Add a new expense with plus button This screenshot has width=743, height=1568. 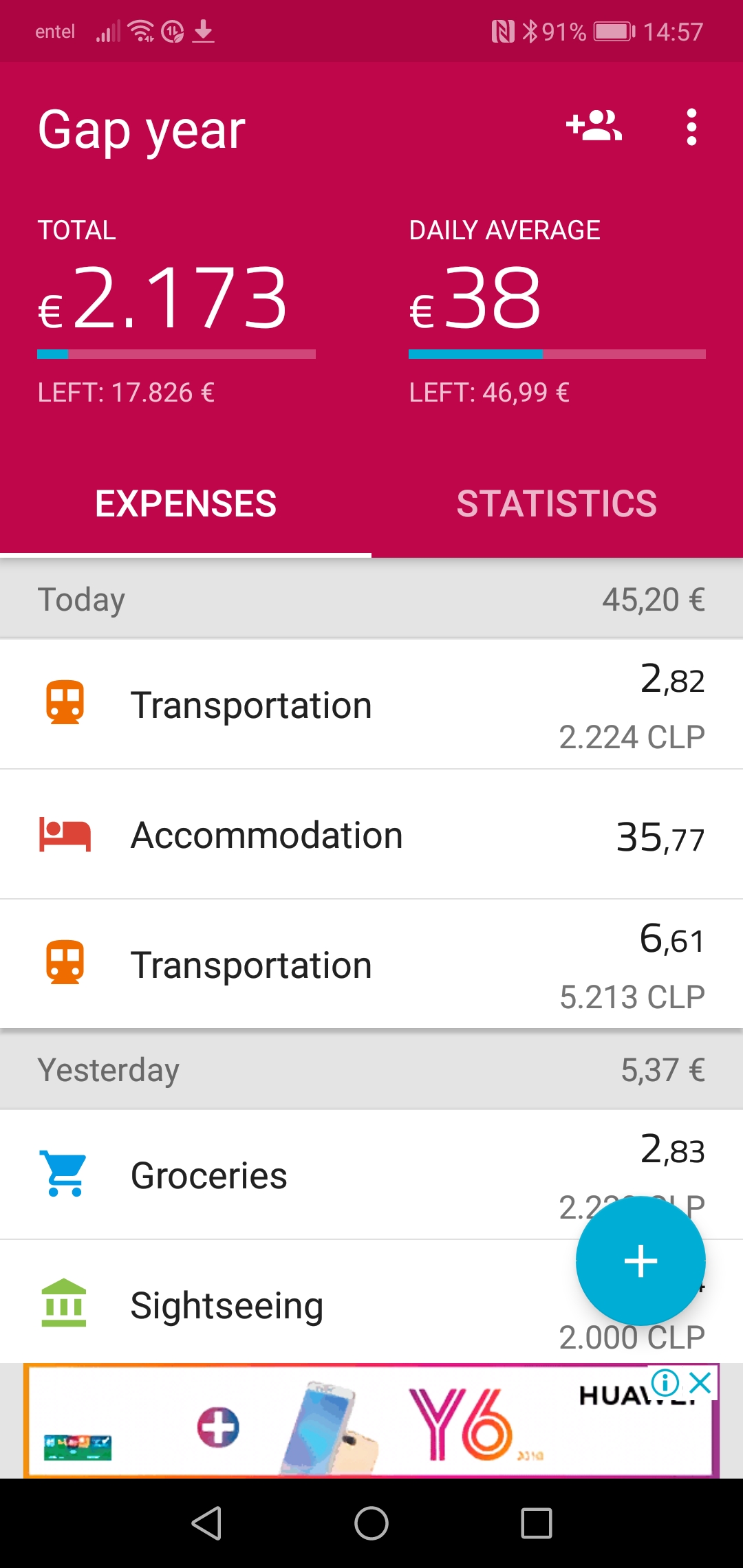640,1261
